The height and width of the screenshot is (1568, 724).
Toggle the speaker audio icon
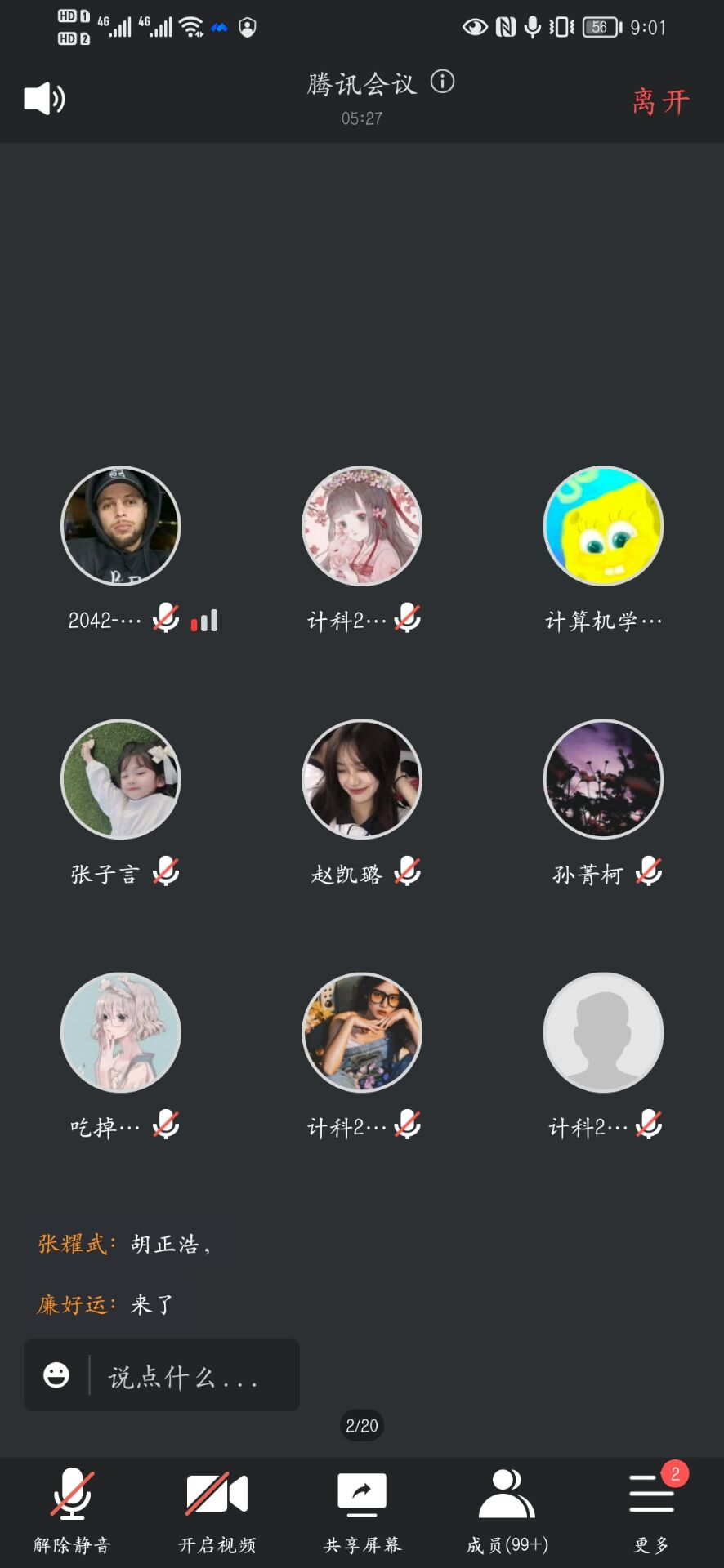[x=44, y=99]
